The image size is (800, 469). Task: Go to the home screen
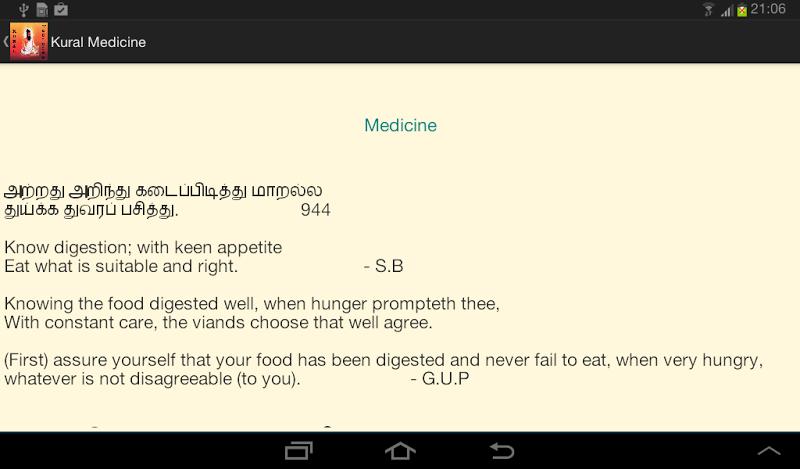400,451
